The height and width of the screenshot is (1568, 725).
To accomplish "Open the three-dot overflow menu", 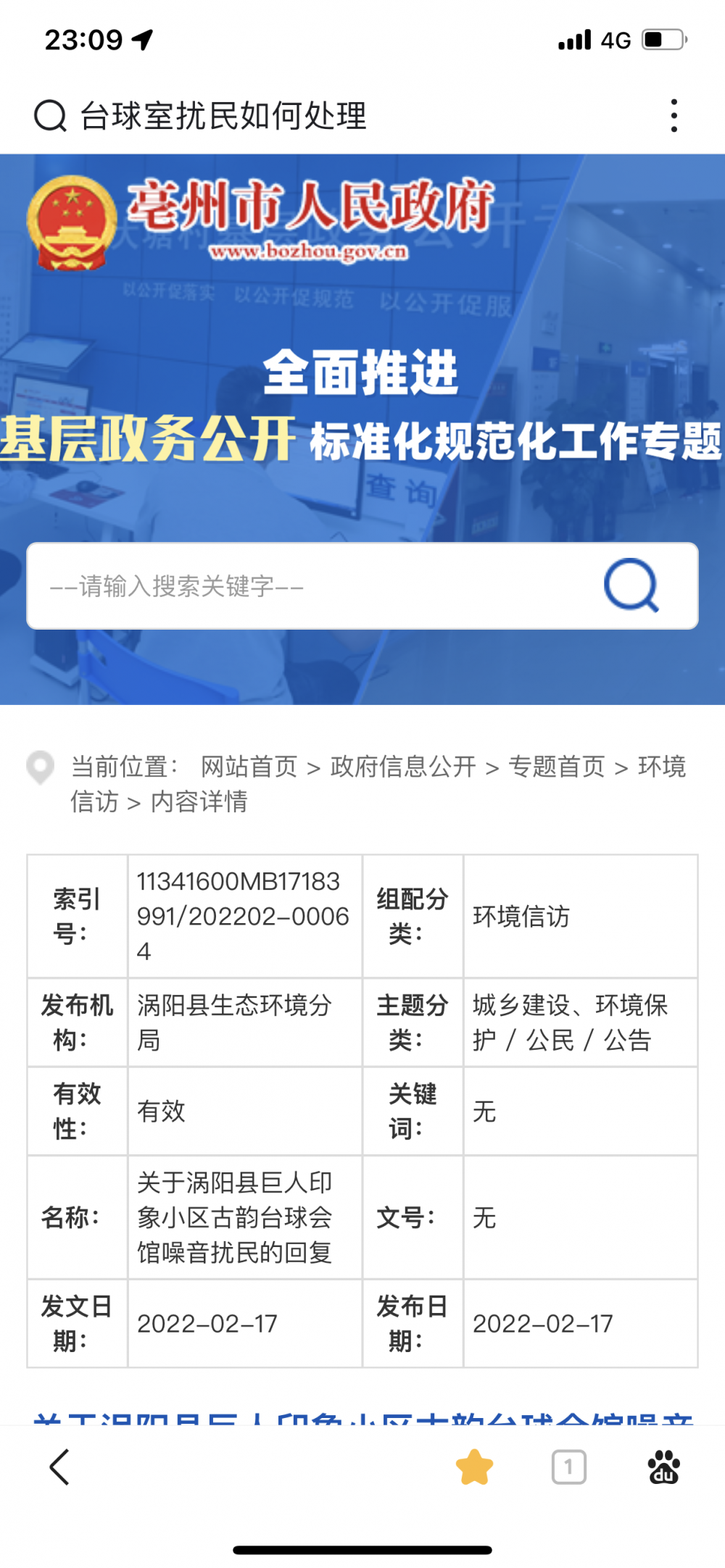I will point(674,116).
